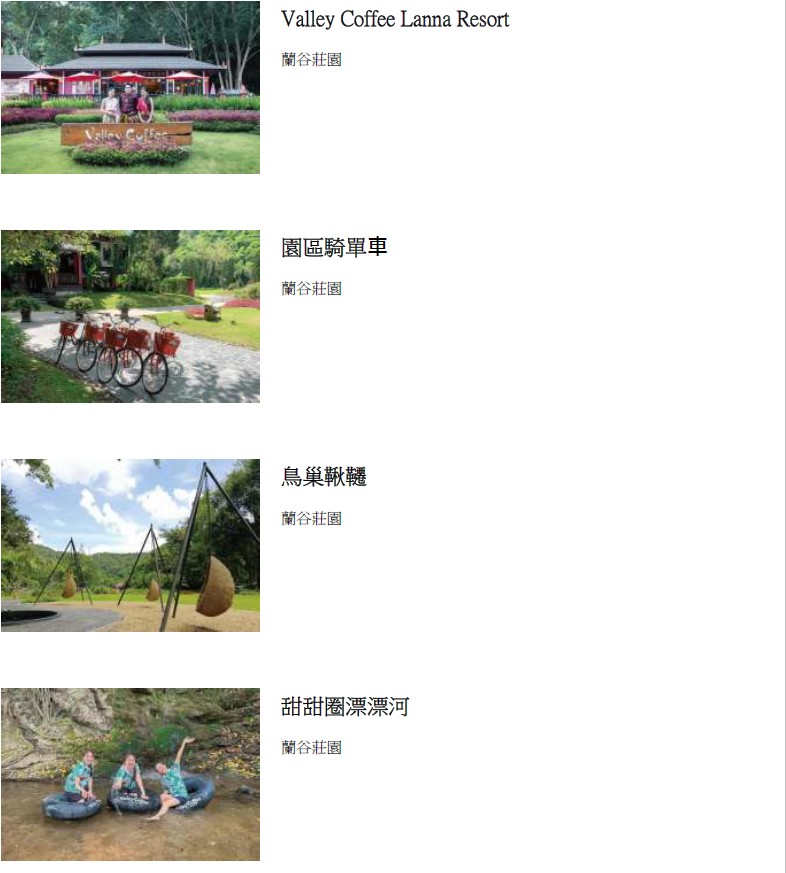
Task: Open the Valley Coffee Lanna Resort item
Action: (x=395, y=20)
